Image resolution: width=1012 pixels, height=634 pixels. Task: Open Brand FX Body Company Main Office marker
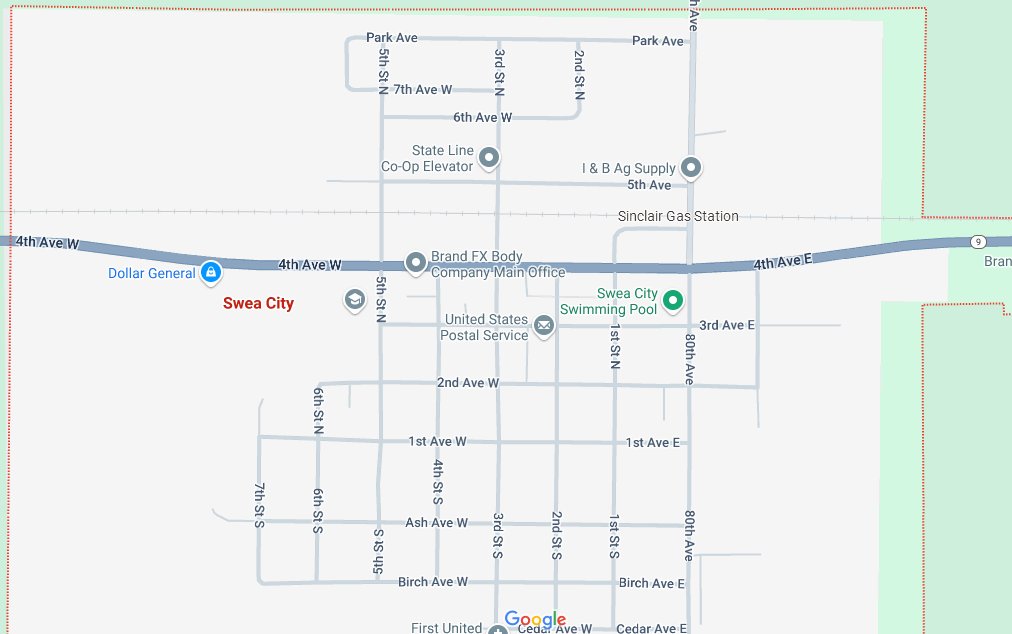click(x=416, y=262)
